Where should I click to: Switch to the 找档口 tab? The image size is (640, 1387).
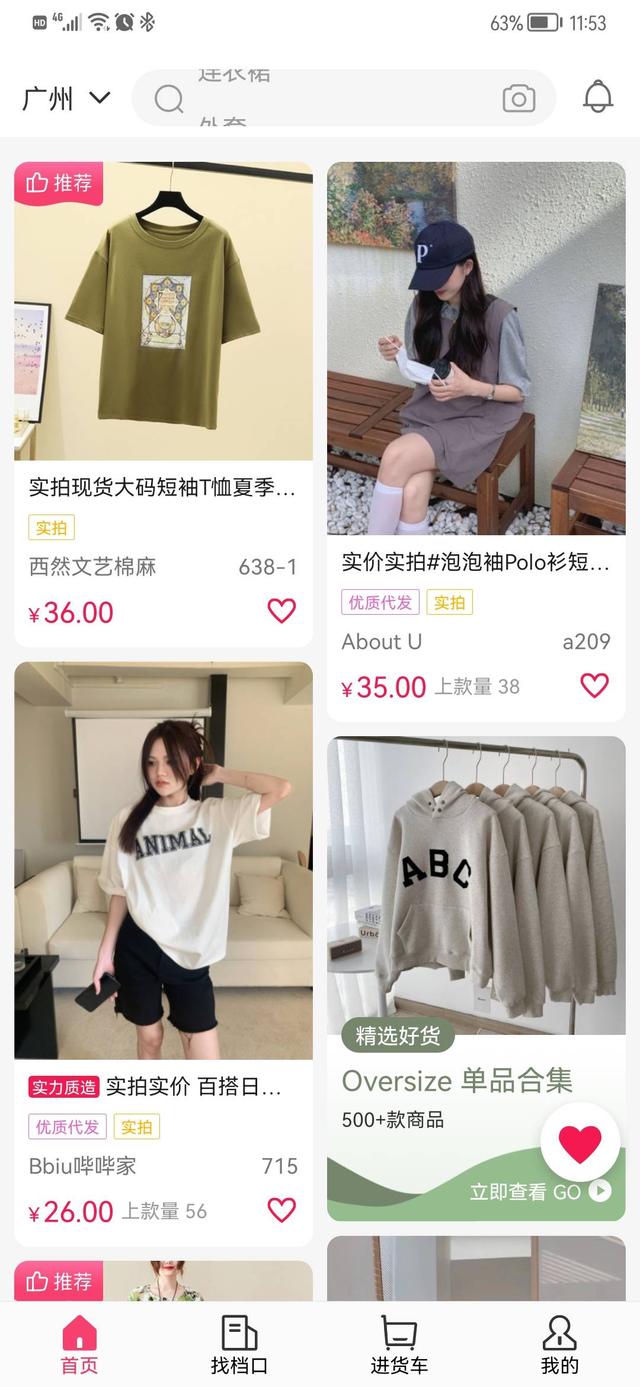pyautogui.click(x=239, y=1345)
